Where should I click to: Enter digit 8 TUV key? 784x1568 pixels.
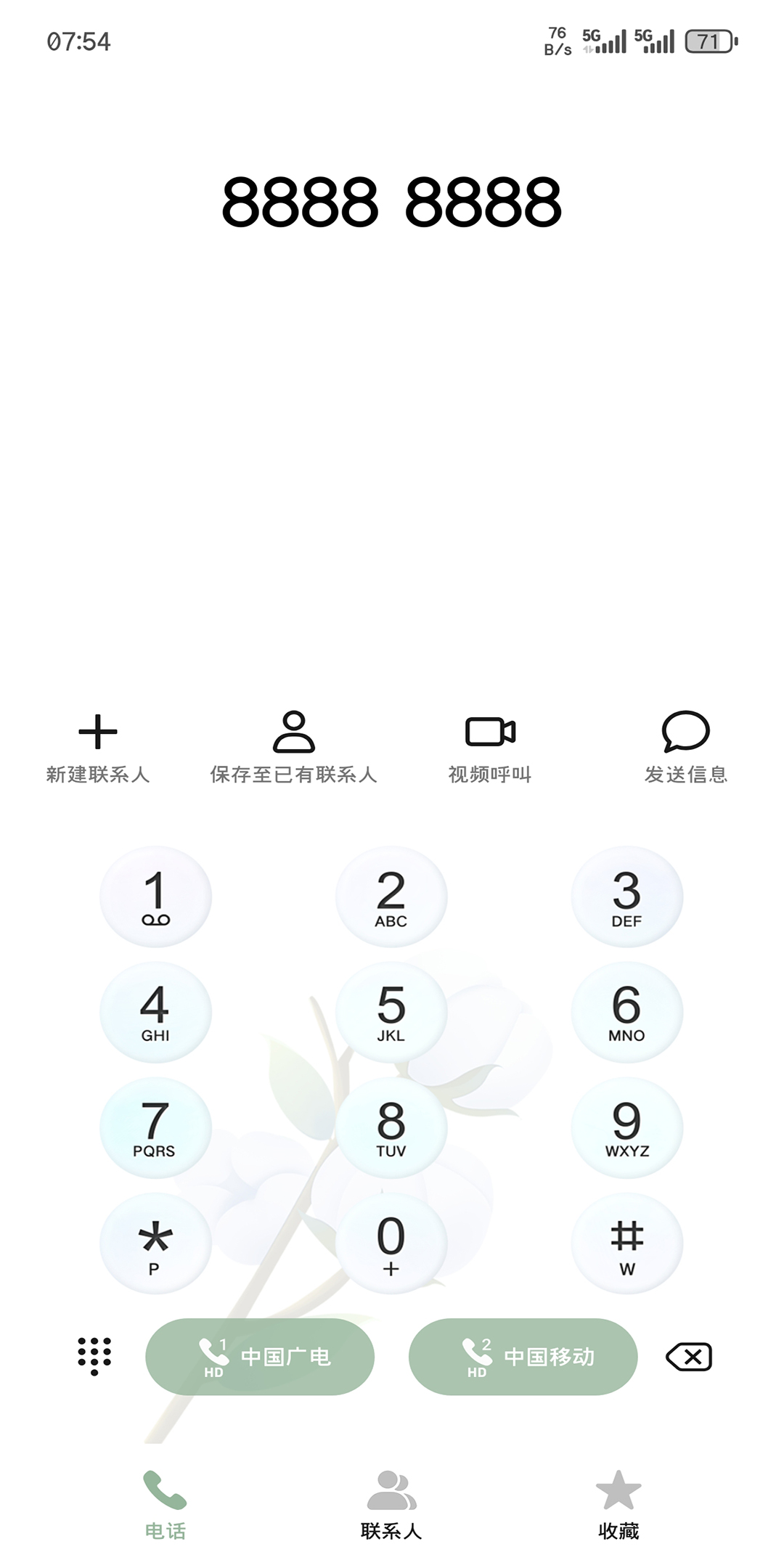(391, 1128)
